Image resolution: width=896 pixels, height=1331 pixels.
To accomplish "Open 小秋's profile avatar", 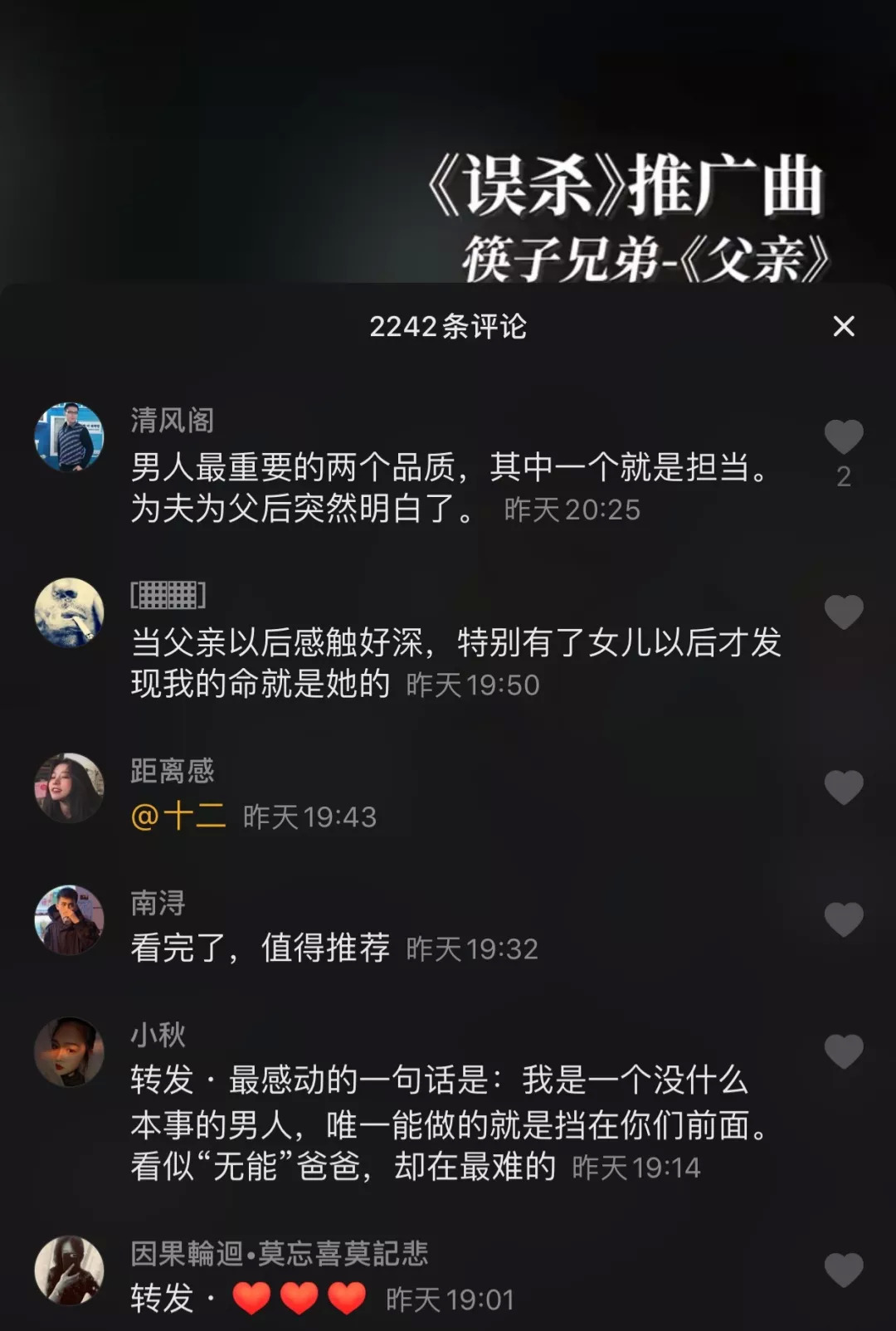I will click(69, 1051).
